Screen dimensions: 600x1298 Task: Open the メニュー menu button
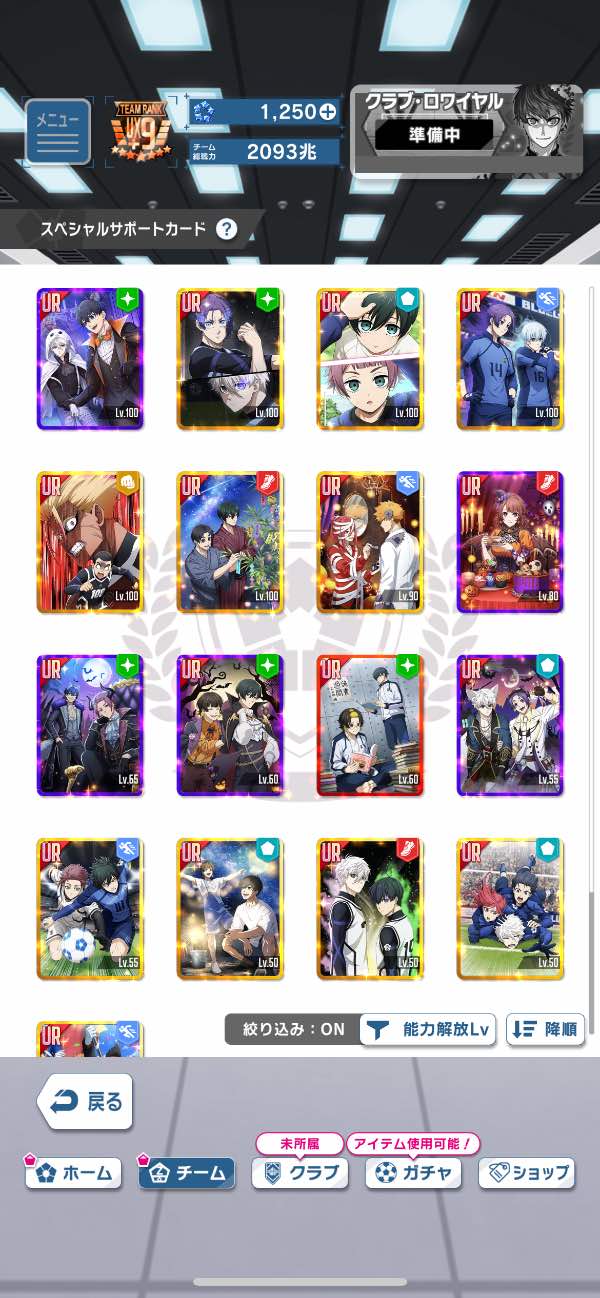tap(57, 132)
